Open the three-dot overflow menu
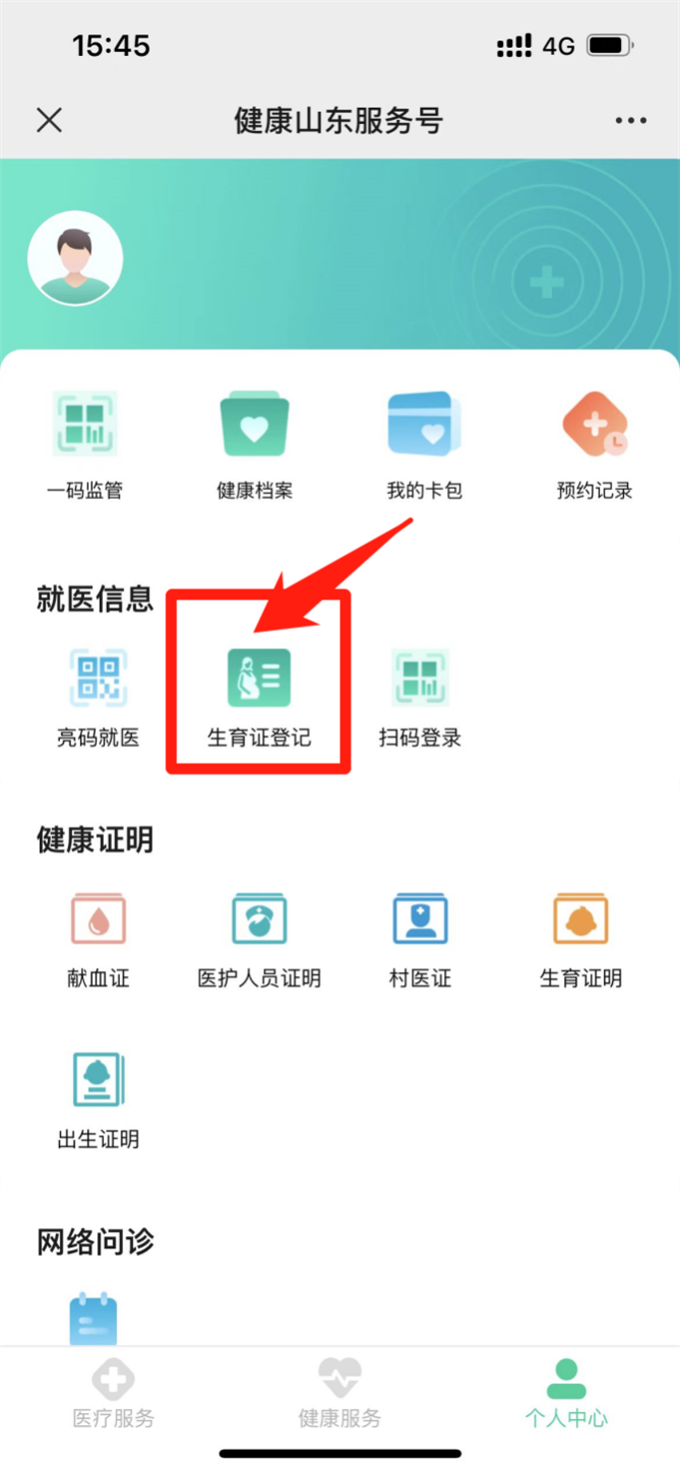 point(630,121)
